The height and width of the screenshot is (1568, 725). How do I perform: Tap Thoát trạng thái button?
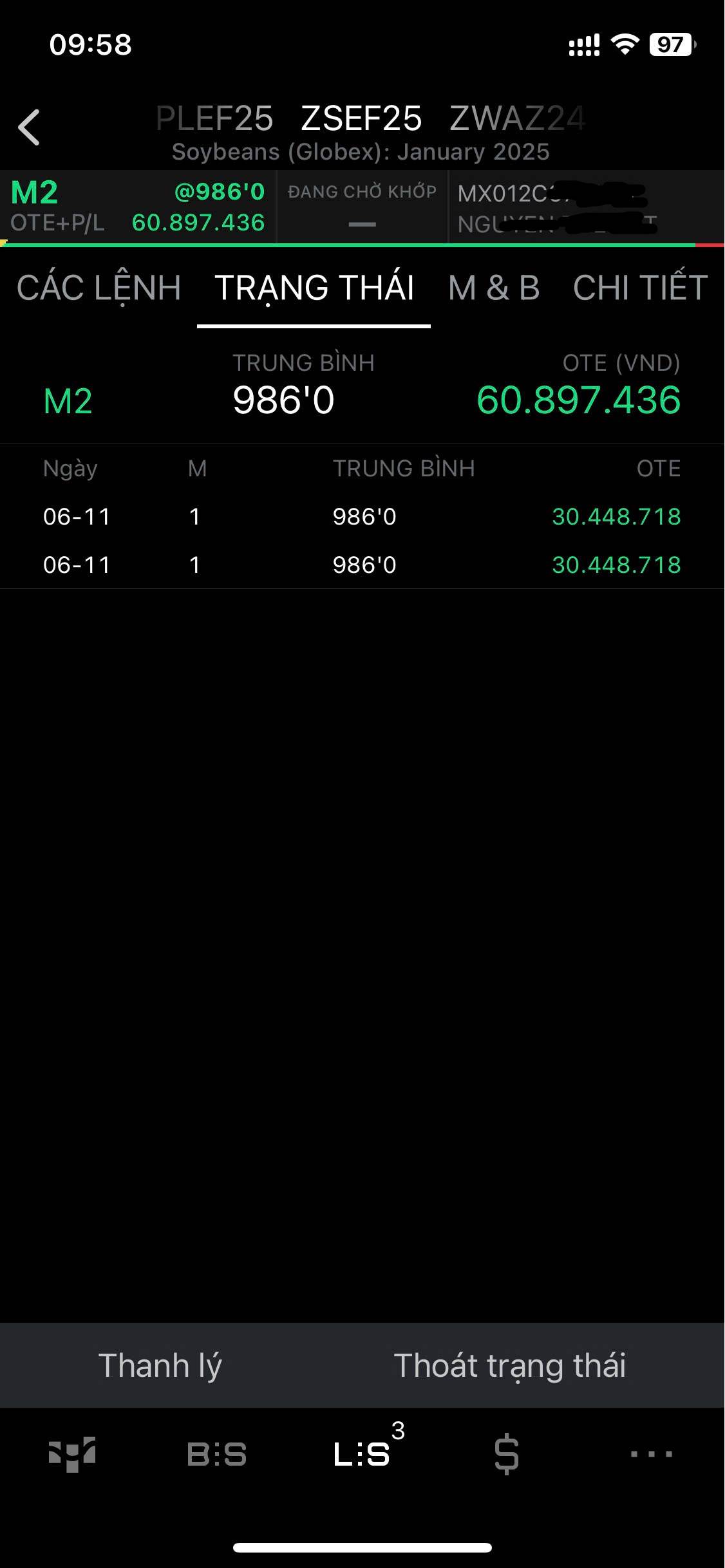point(510,1365)
